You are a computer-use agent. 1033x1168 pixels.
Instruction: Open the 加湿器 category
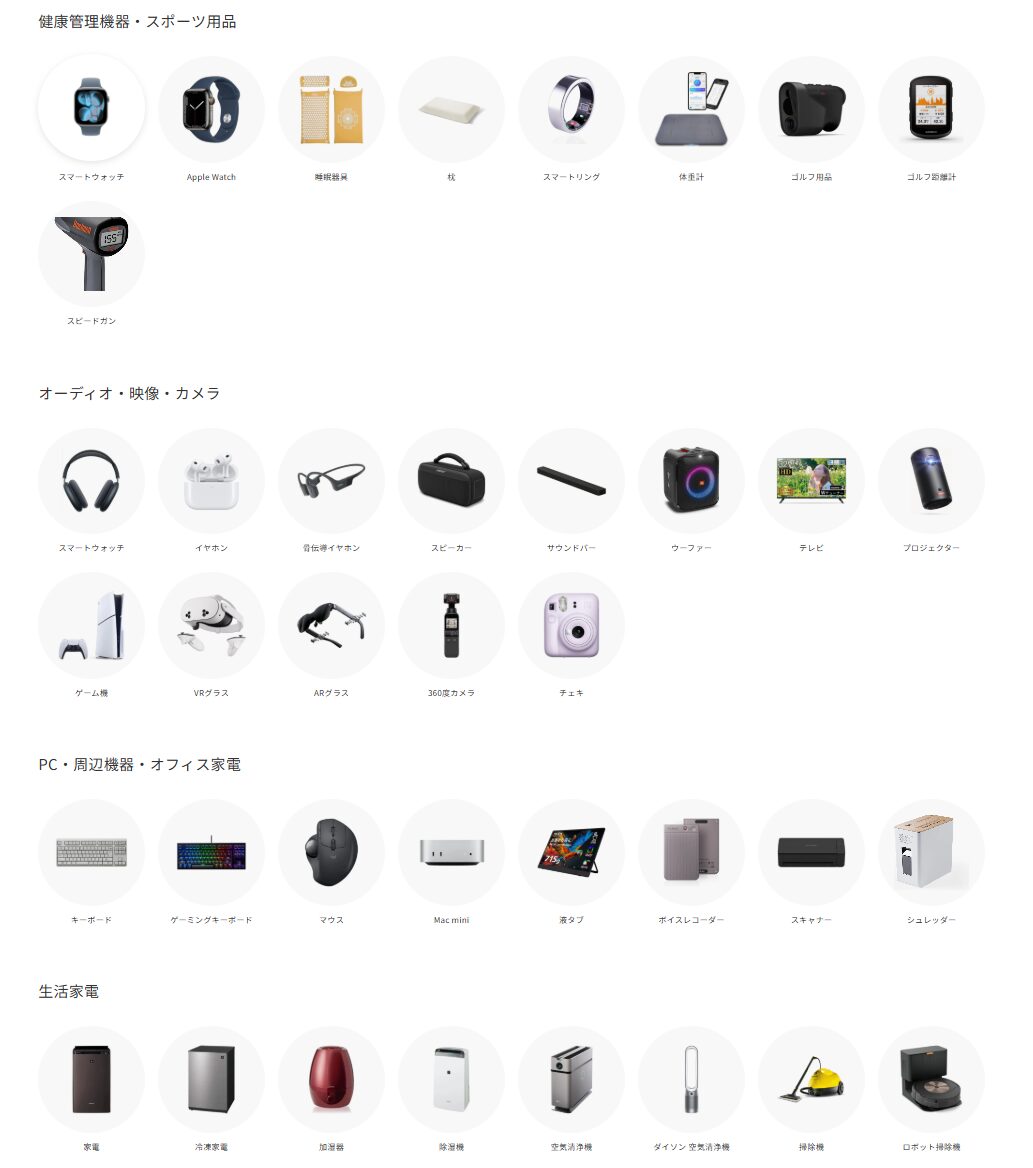pos(331,1079)
